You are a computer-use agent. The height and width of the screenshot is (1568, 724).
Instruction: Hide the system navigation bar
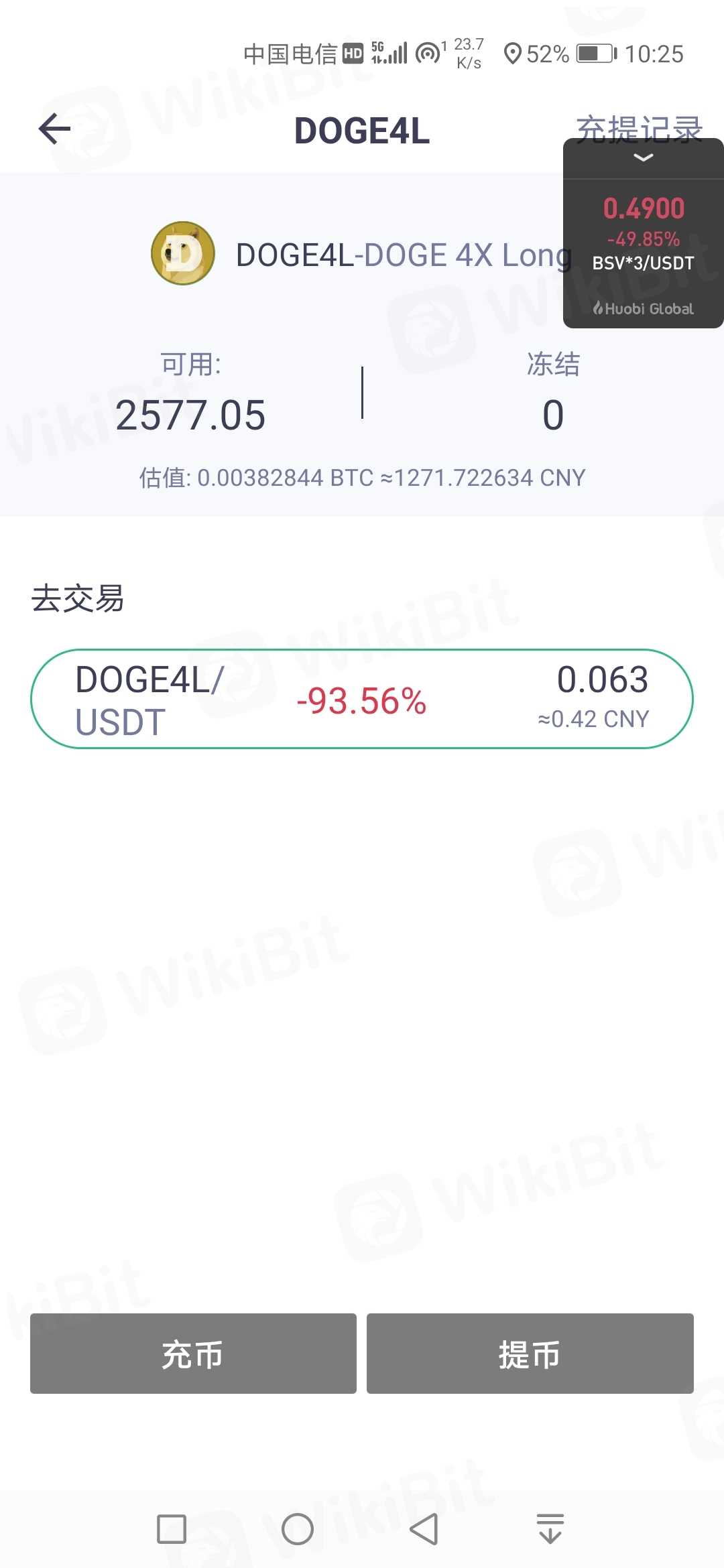click(x=550, y=1529)
